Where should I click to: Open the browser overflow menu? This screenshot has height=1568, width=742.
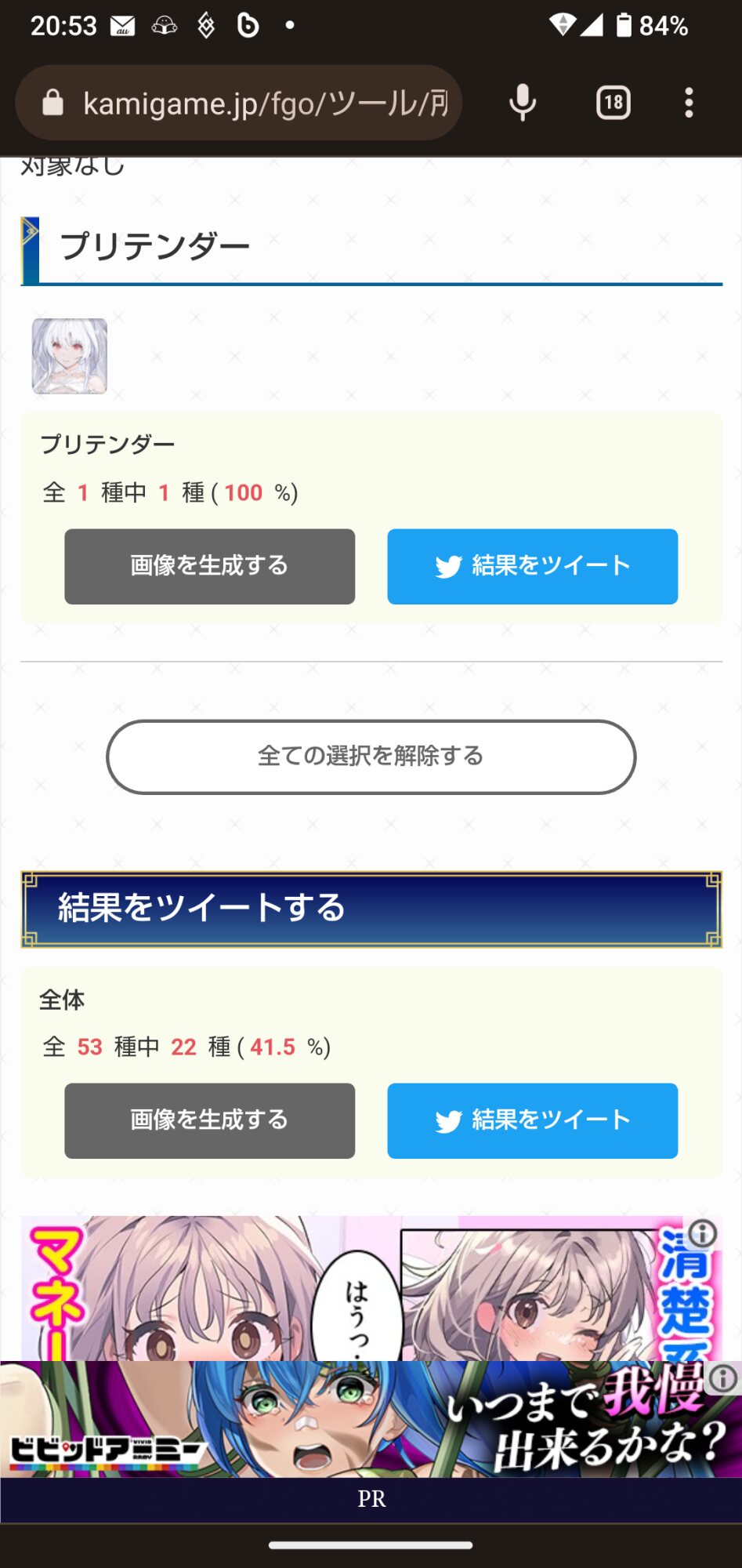click(x=689, y=103)
